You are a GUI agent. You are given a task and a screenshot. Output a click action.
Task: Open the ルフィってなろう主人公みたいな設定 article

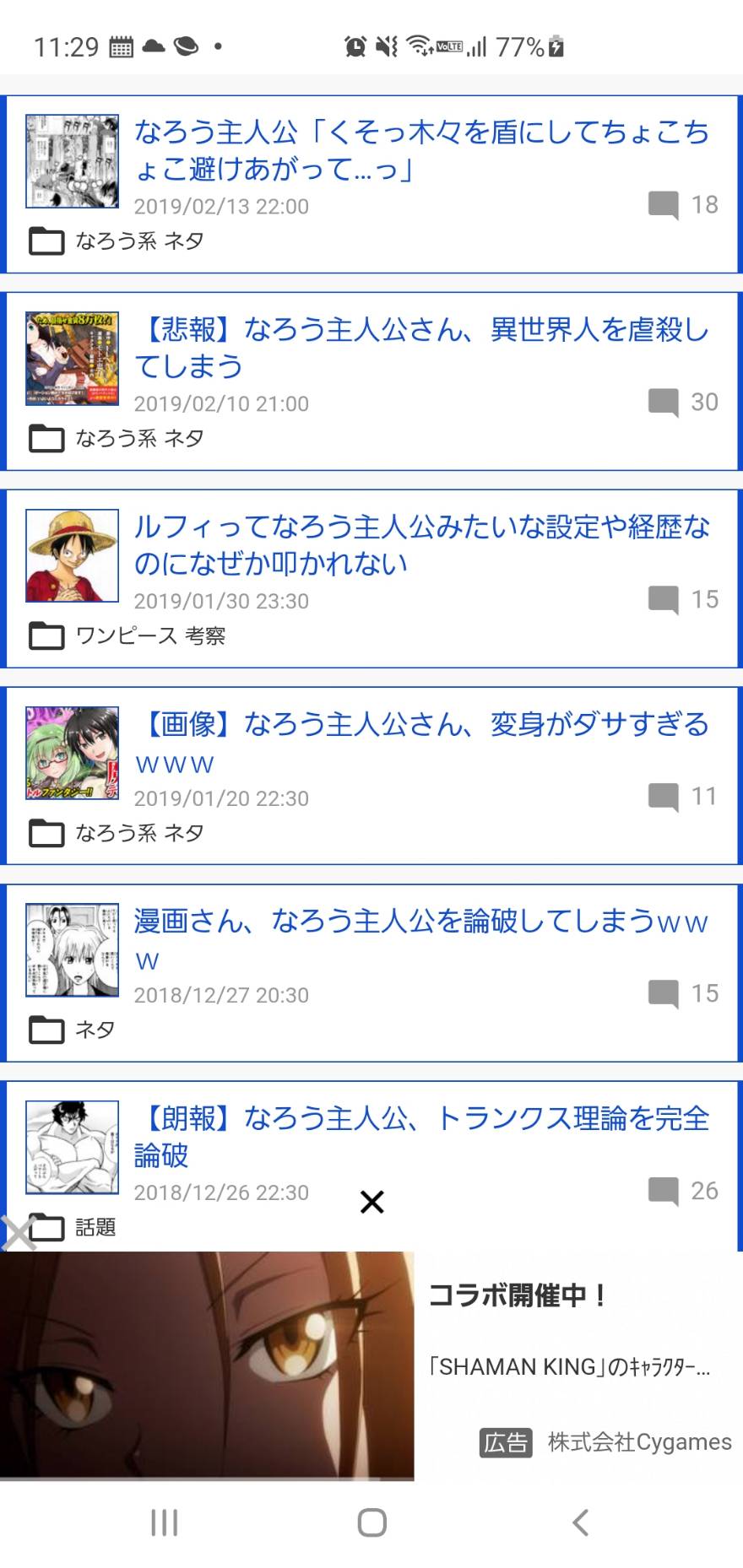tap(421, 545)
